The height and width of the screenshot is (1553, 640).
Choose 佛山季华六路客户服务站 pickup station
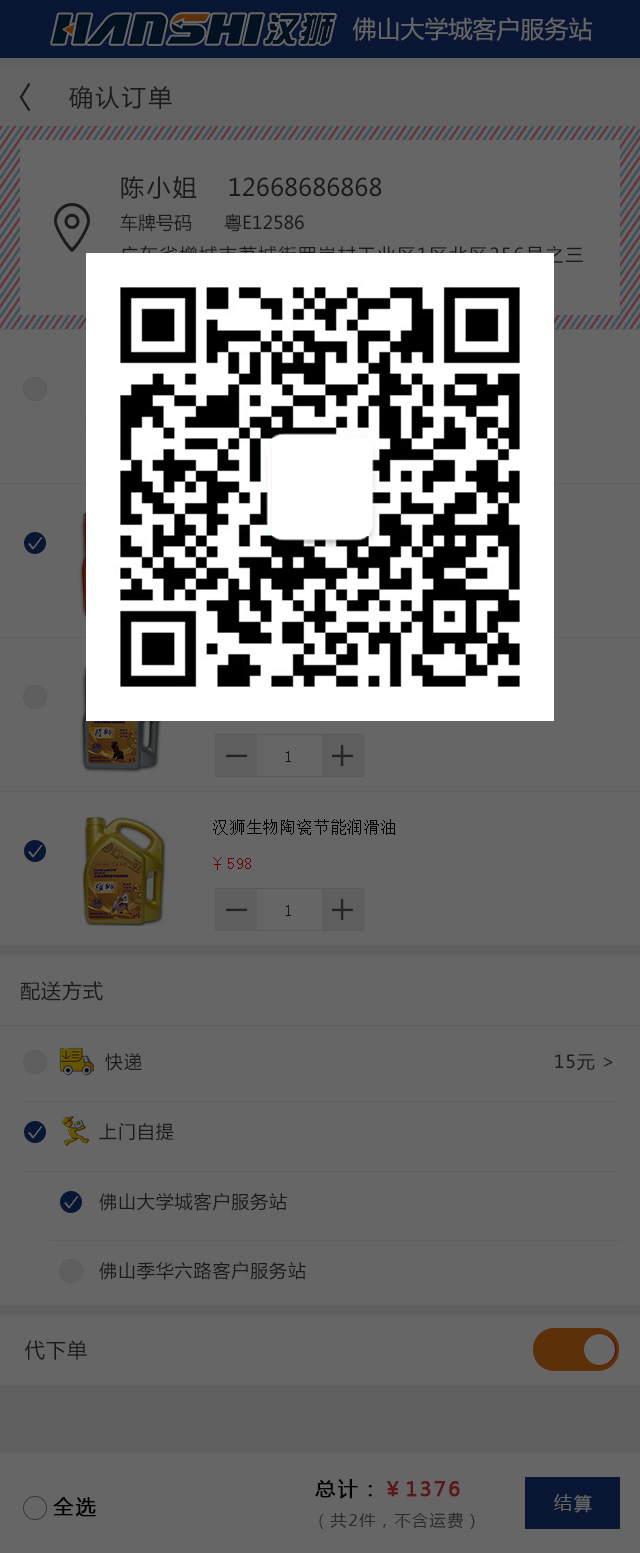pos(71,1271)
